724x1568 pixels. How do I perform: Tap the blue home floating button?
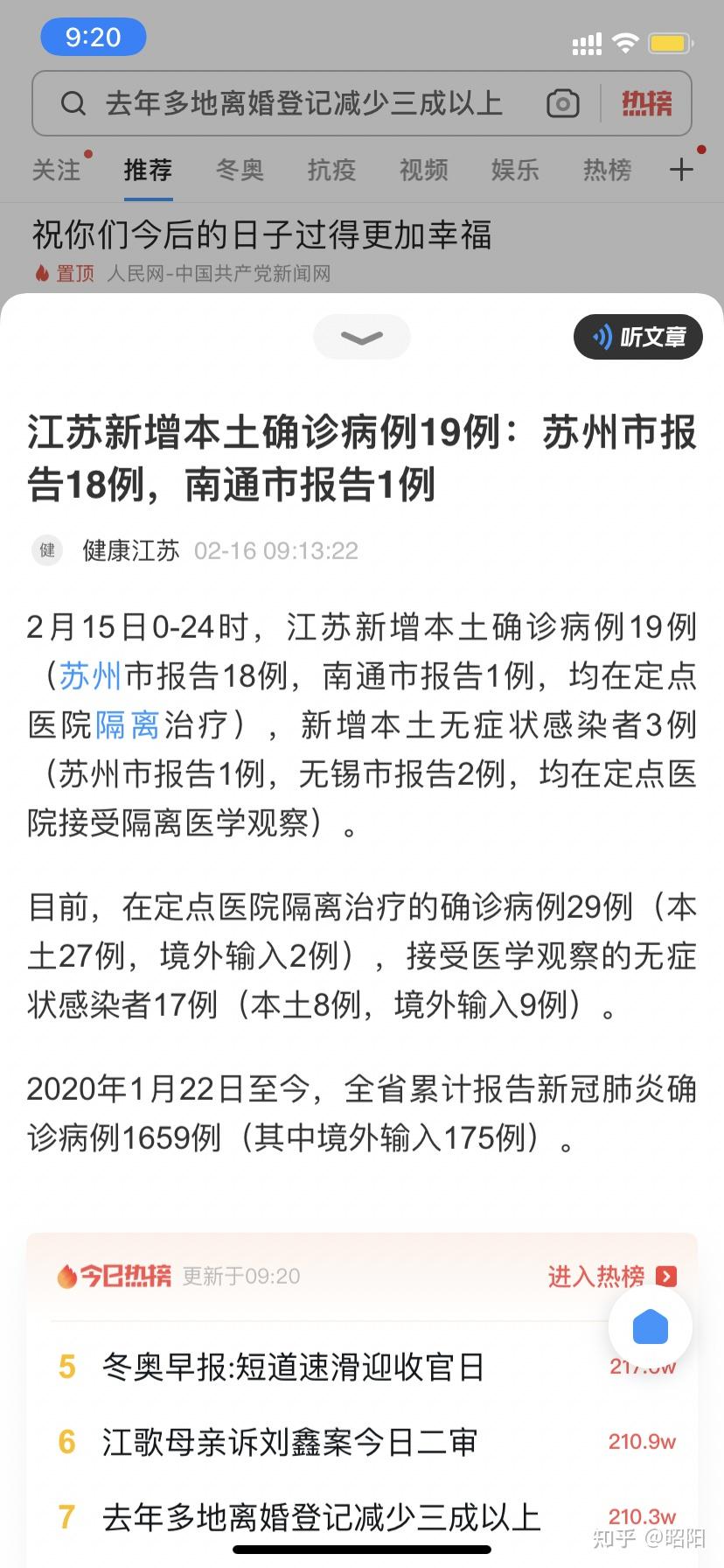[650, 1327]
